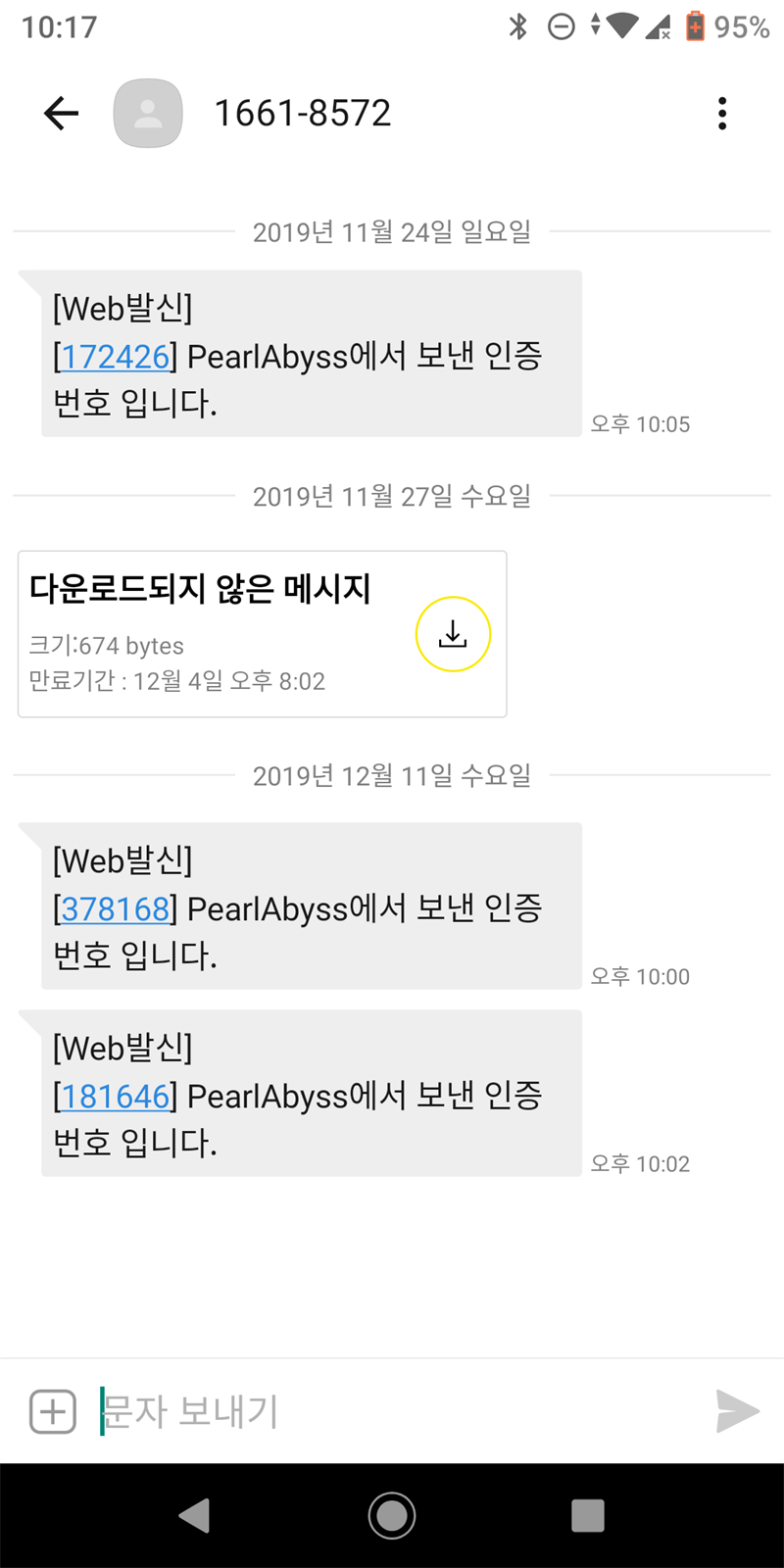Image resolution: width=784 pixels, height=1568 pixels.
Task: Tap the verification code link 181646
Action: pos(116,1097)
